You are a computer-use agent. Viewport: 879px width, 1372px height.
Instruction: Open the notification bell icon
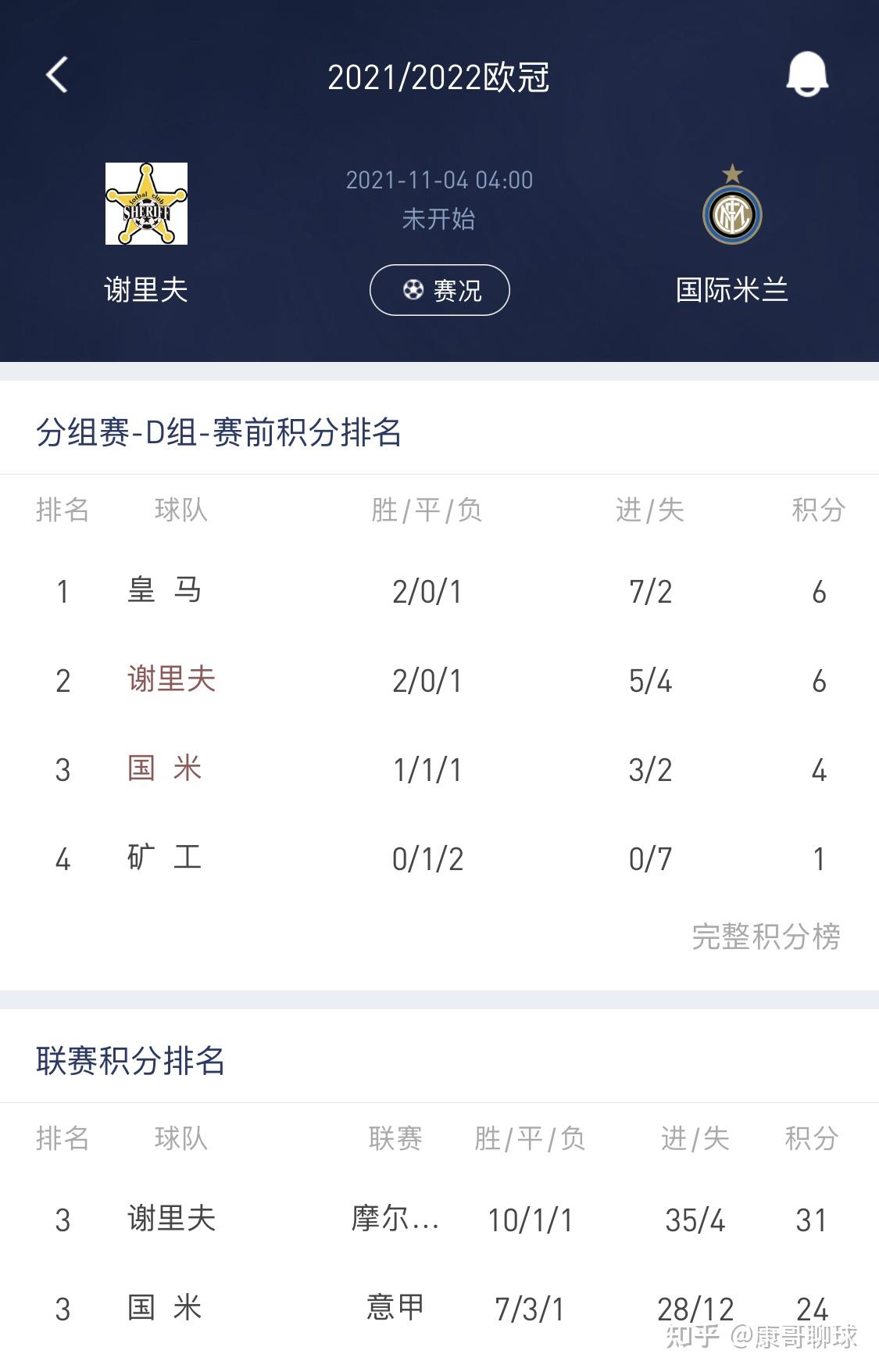809,74
